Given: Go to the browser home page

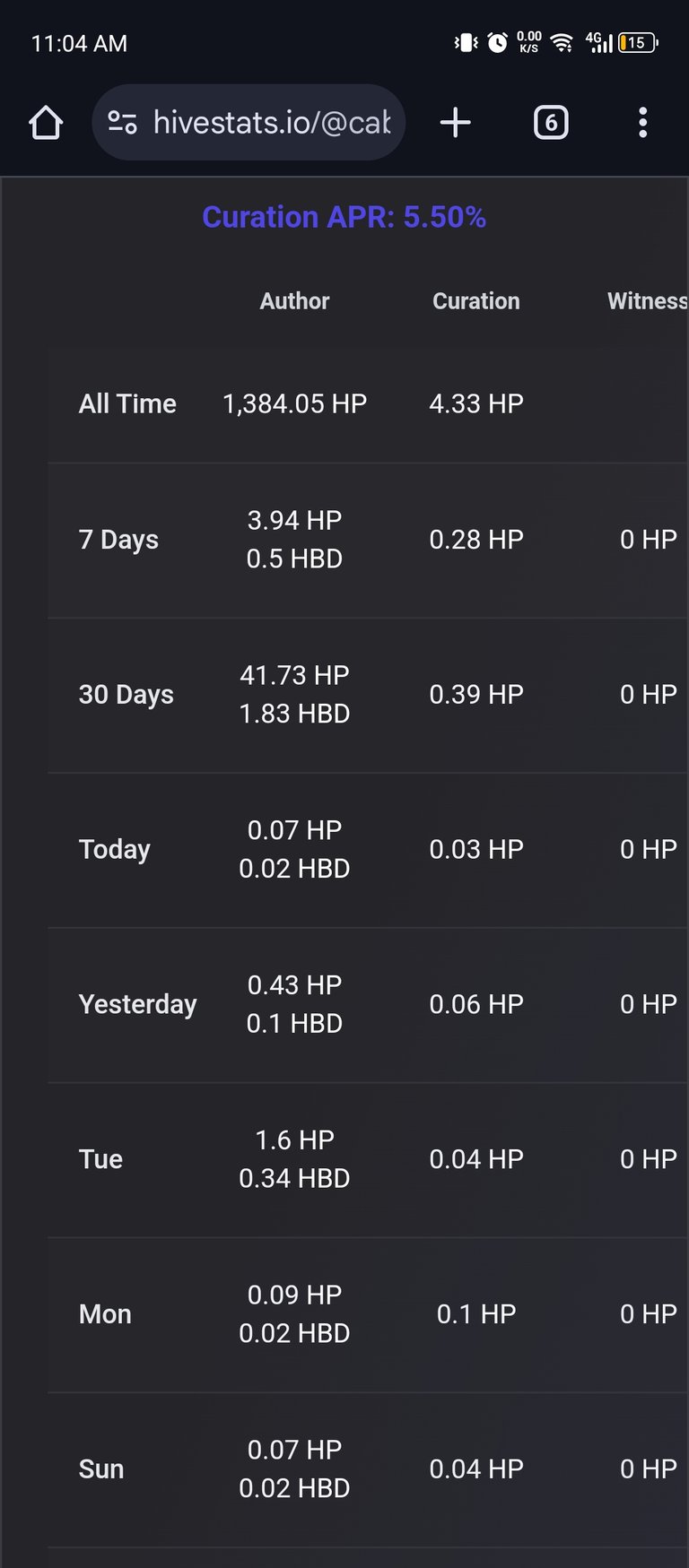Looking at the screenshot, I should click(46, 123).
